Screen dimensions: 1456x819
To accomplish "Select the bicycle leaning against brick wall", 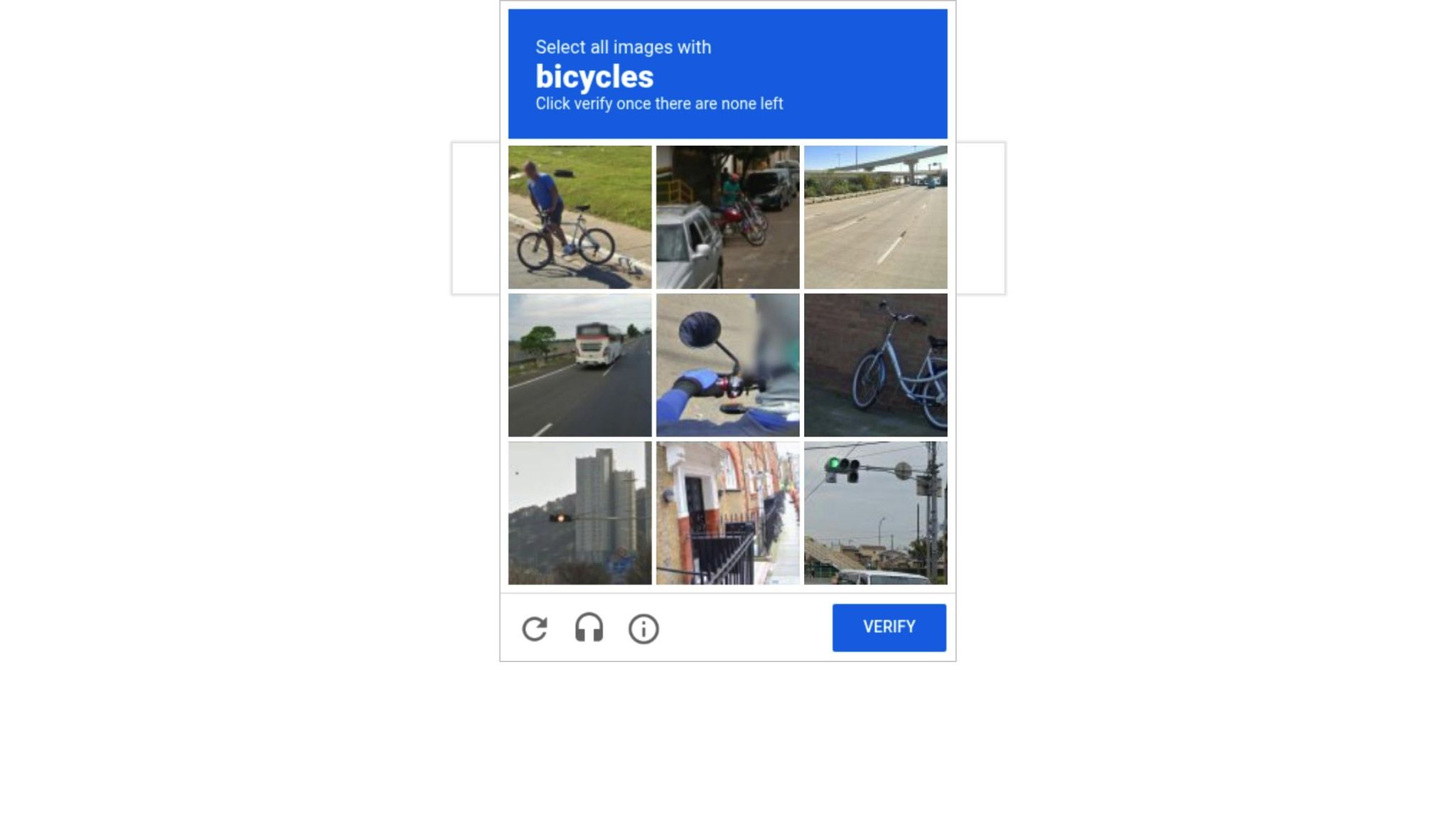I will click(875, 365).
